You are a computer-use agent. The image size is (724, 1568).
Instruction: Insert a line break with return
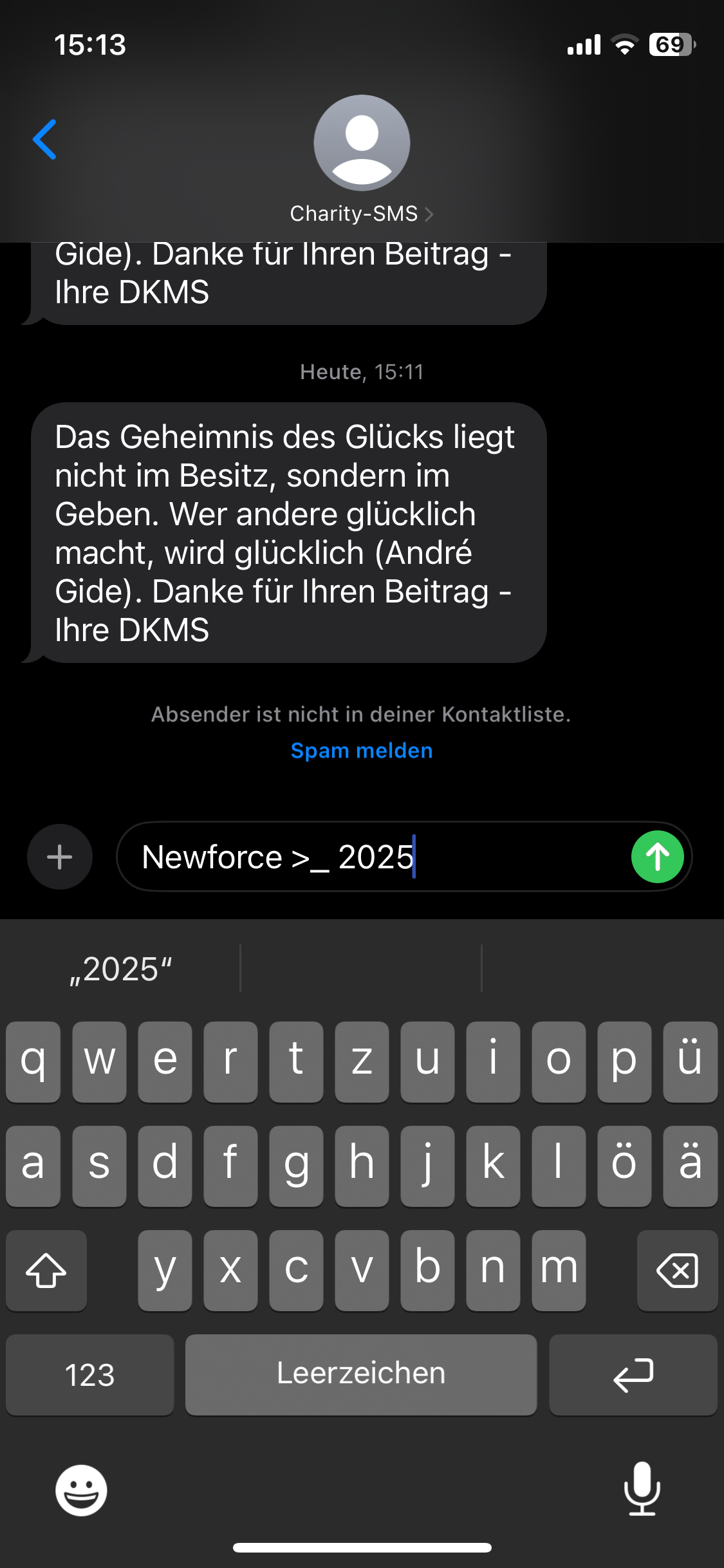(633, 1374)
